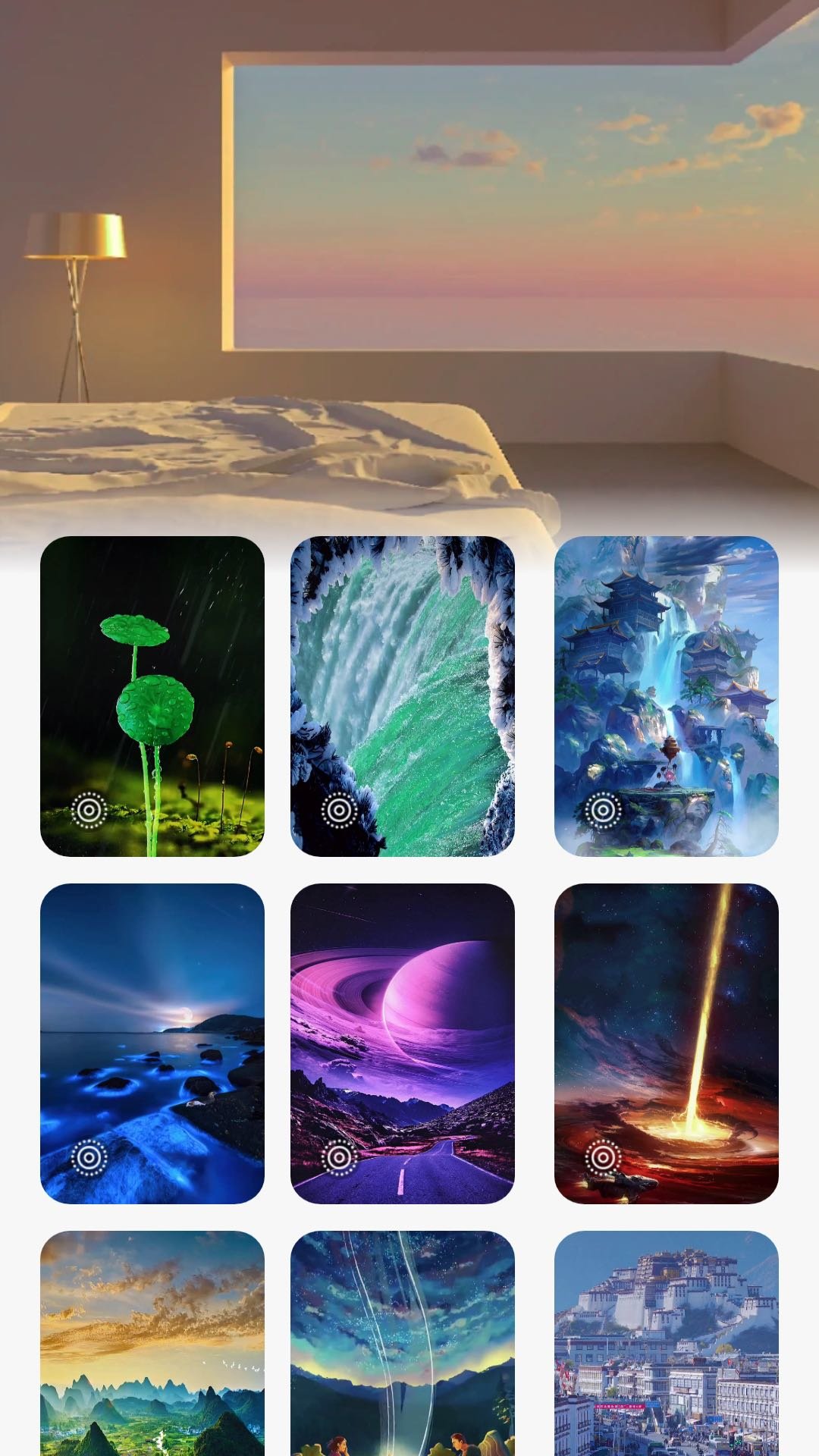This screenshot has width=819, height=1456.
Task: Open the mountain temple waterfall wallpaper
Action: click(x=666, y=695)
